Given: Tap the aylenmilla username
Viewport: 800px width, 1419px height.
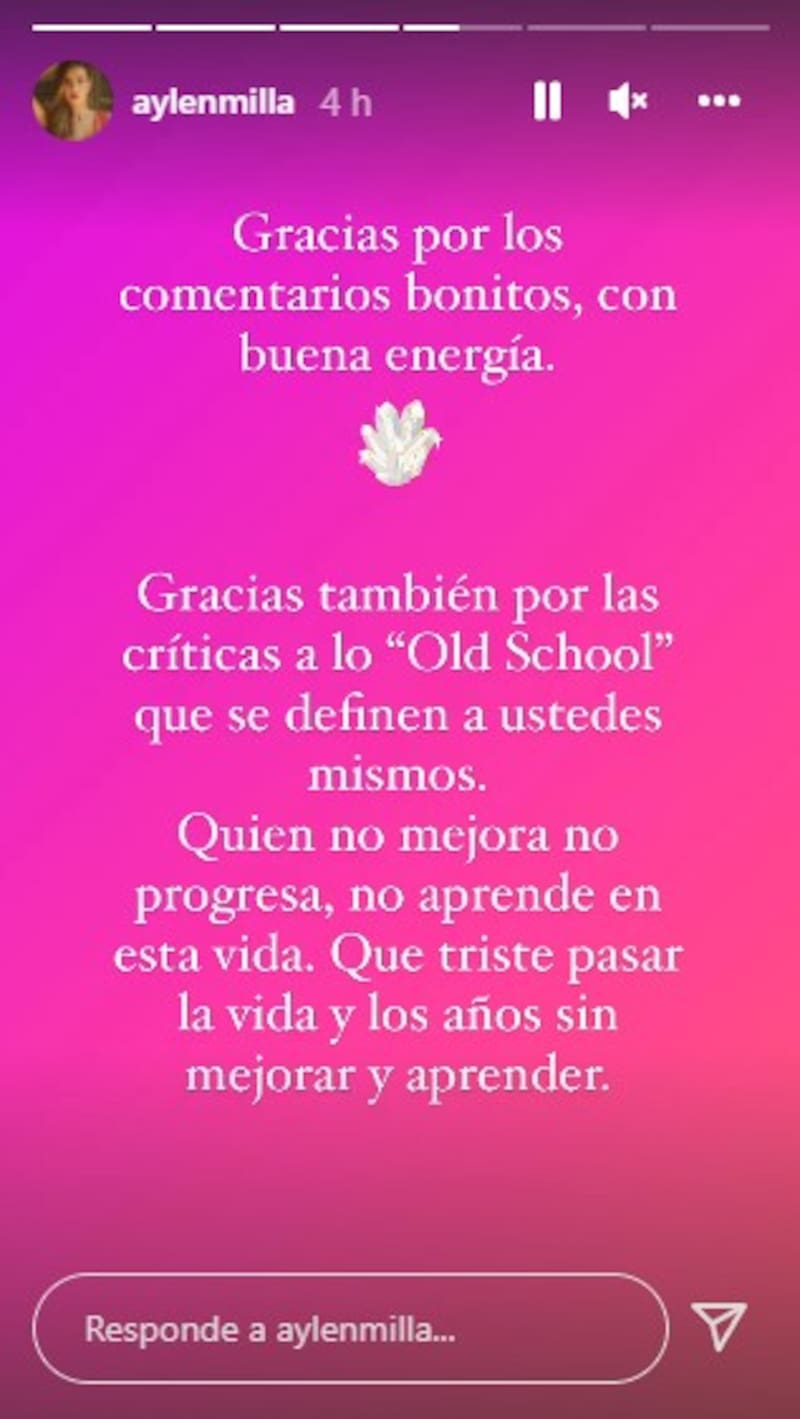Looking at the screenshot, I should pyautogui.click(x=213, y=102).
